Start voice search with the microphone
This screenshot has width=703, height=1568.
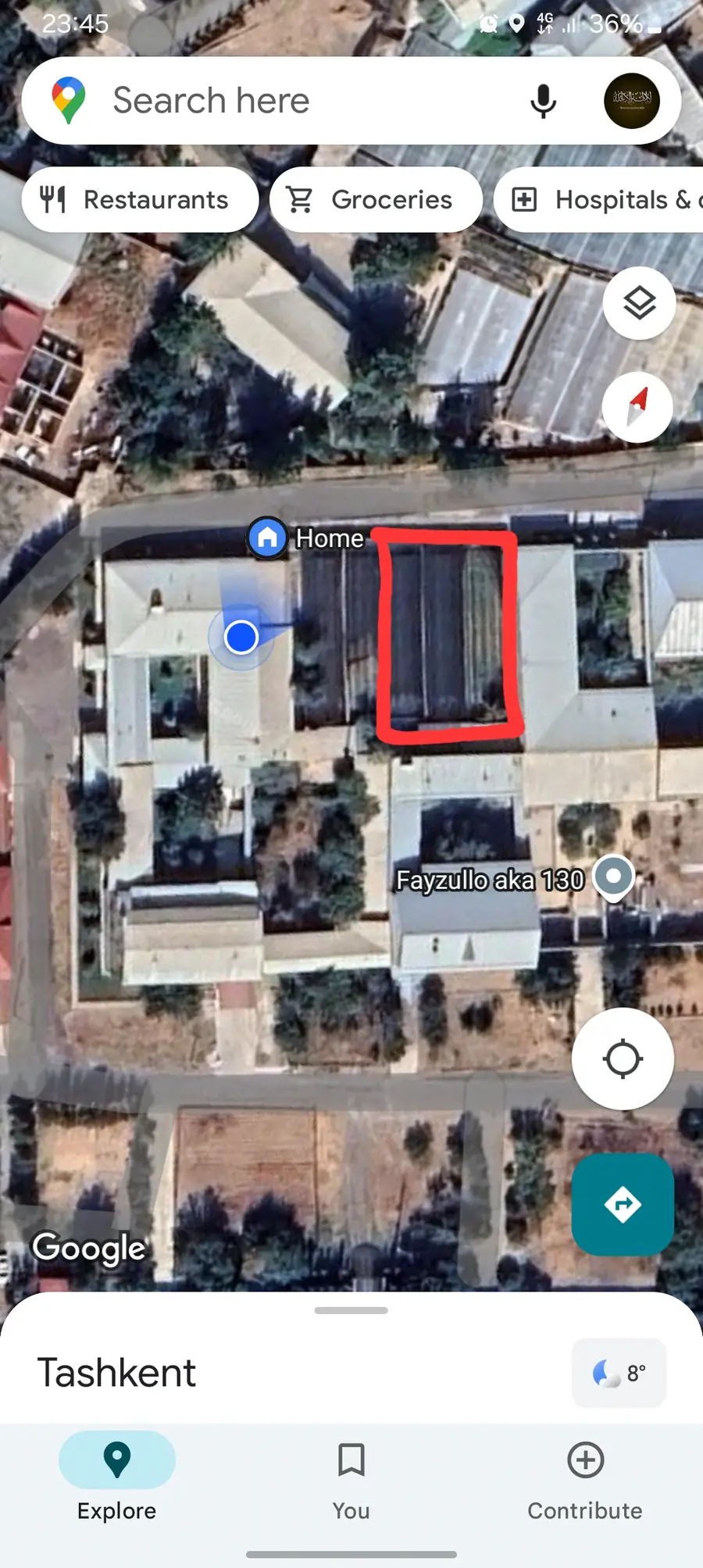(x=543, y=102)
